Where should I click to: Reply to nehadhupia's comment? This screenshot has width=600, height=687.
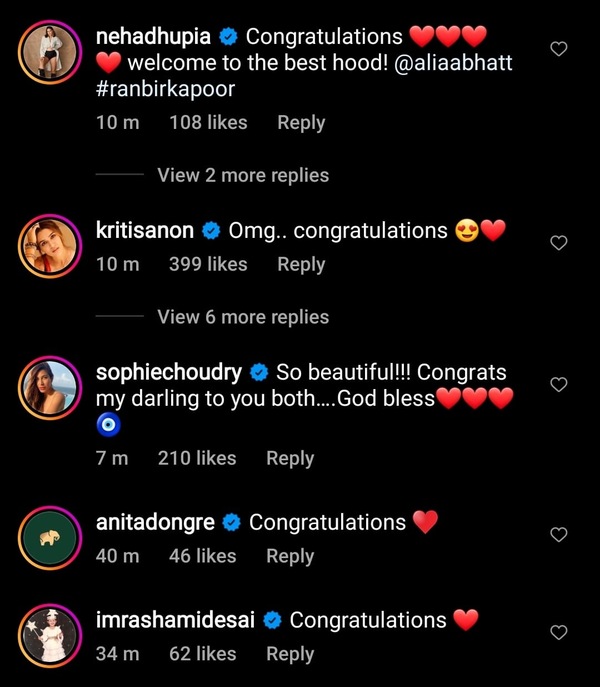coord(301,123)
